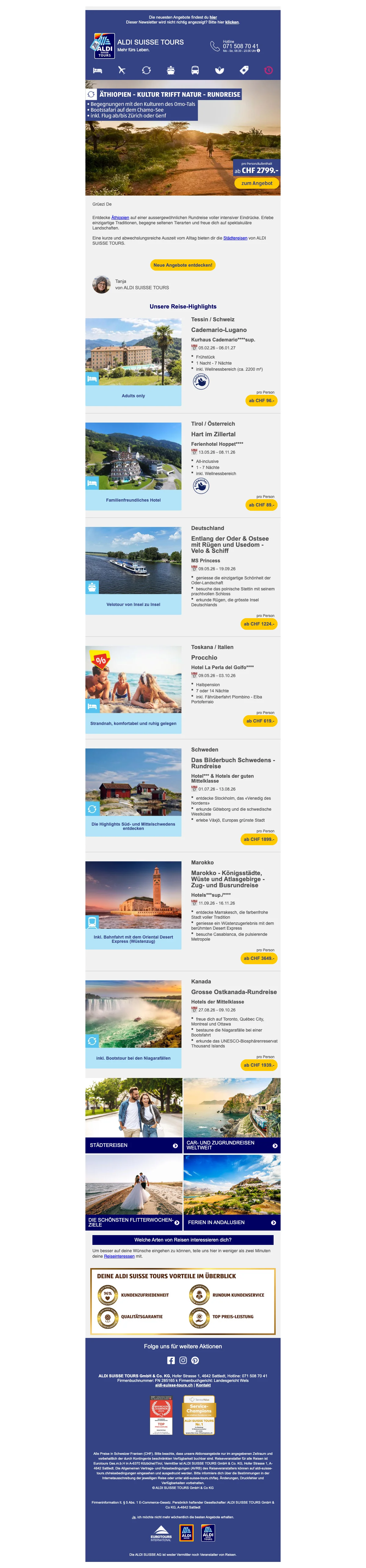Open the Instagram icon in the footer

[183, 1361]
